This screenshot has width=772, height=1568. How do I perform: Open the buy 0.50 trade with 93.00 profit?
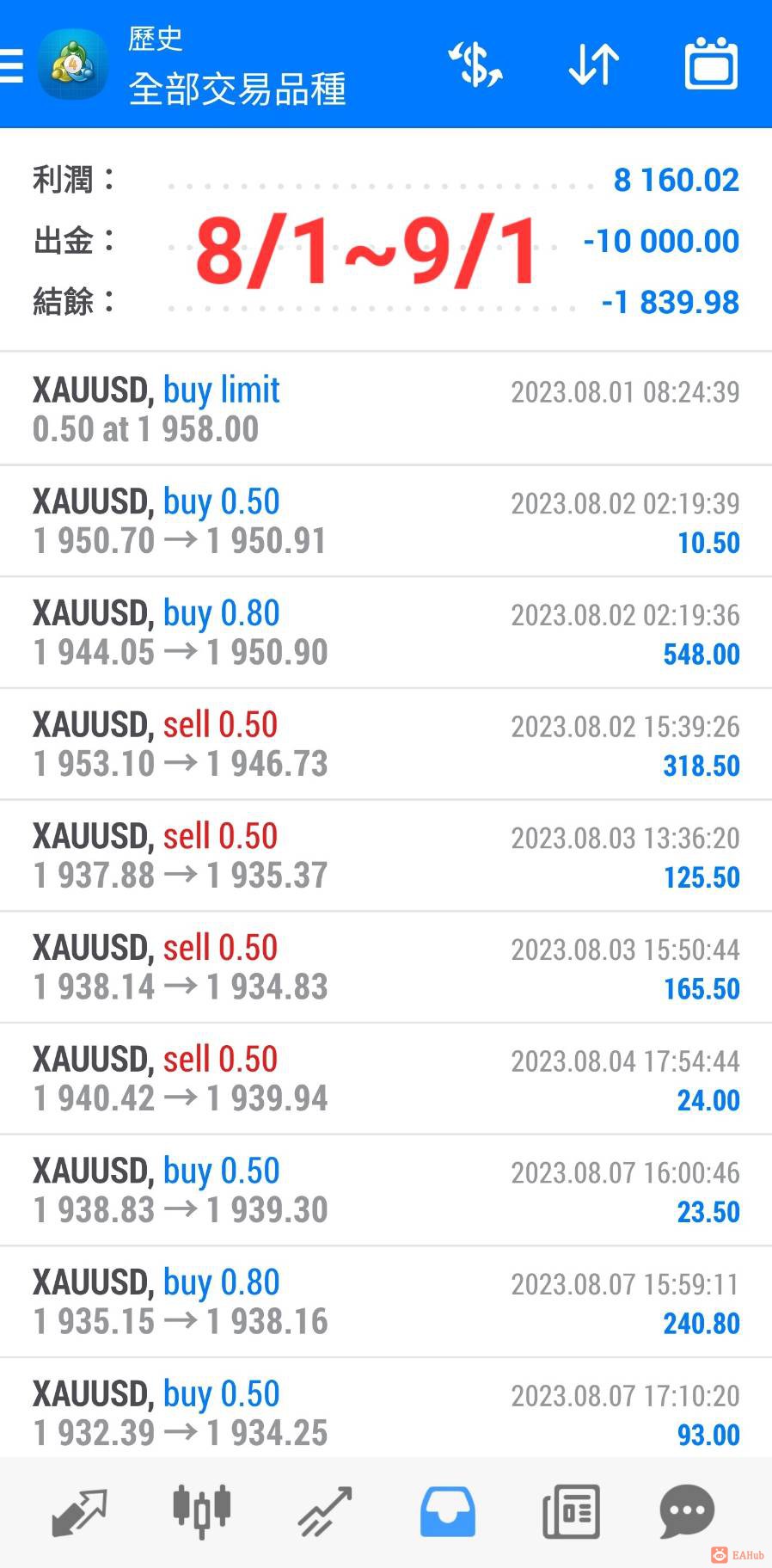click(x=386, y=1411)
